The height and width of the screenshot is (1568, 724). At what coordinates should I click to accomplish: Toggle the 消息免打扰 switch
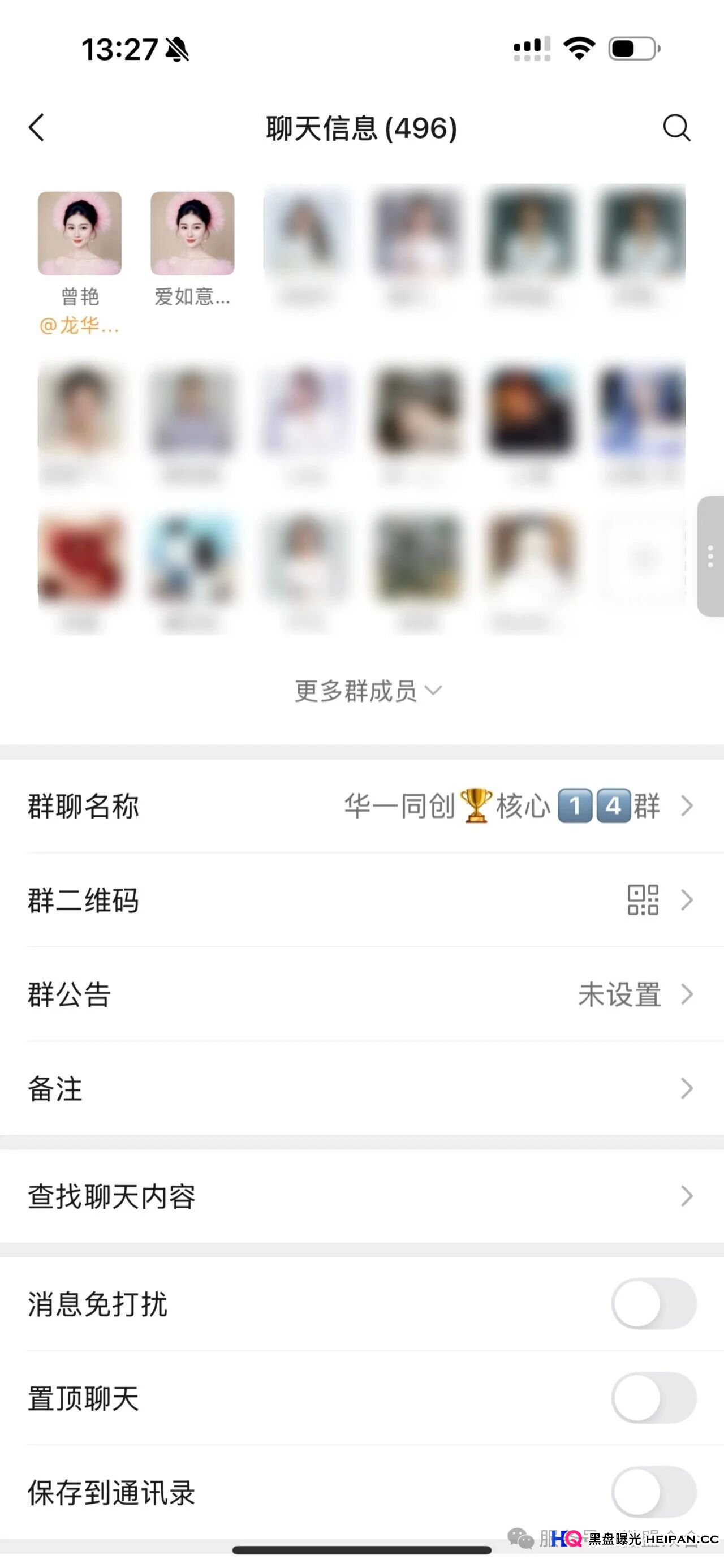[x=653, y=1304]
